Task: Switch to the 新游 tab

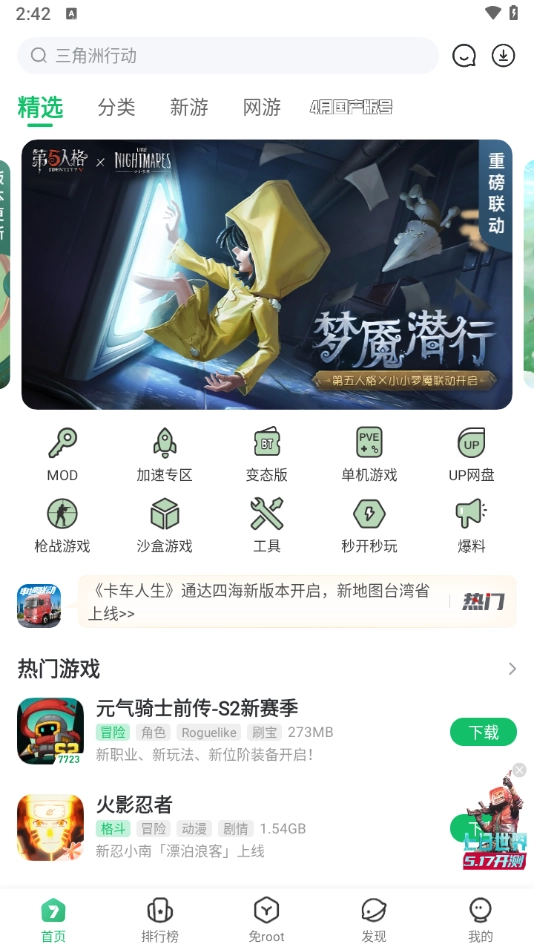Action: click(189, 107)
